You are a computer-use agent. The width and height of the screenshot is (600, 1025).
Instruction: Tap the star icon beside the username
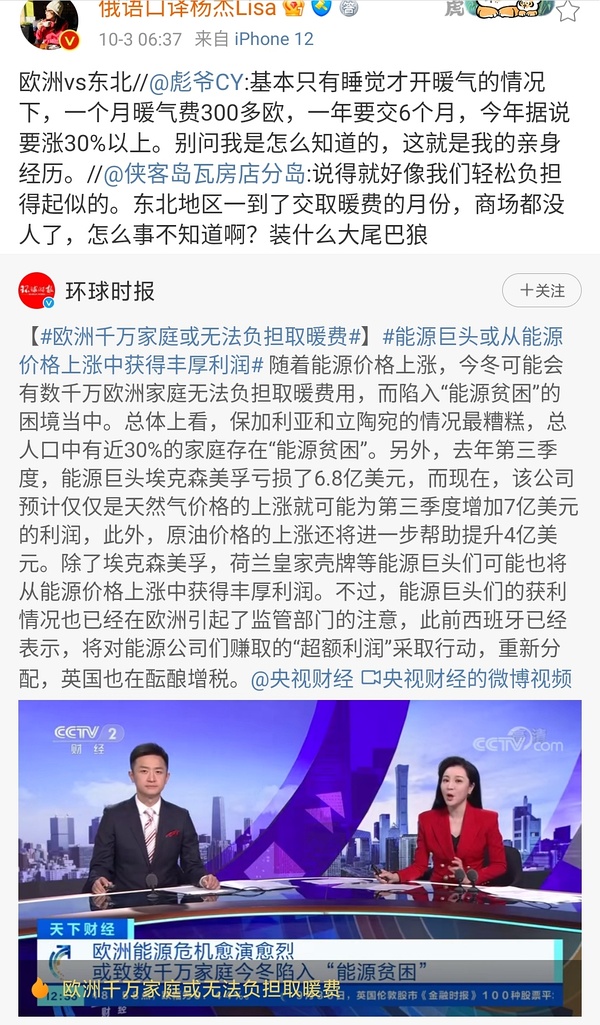tap(567, 11)
